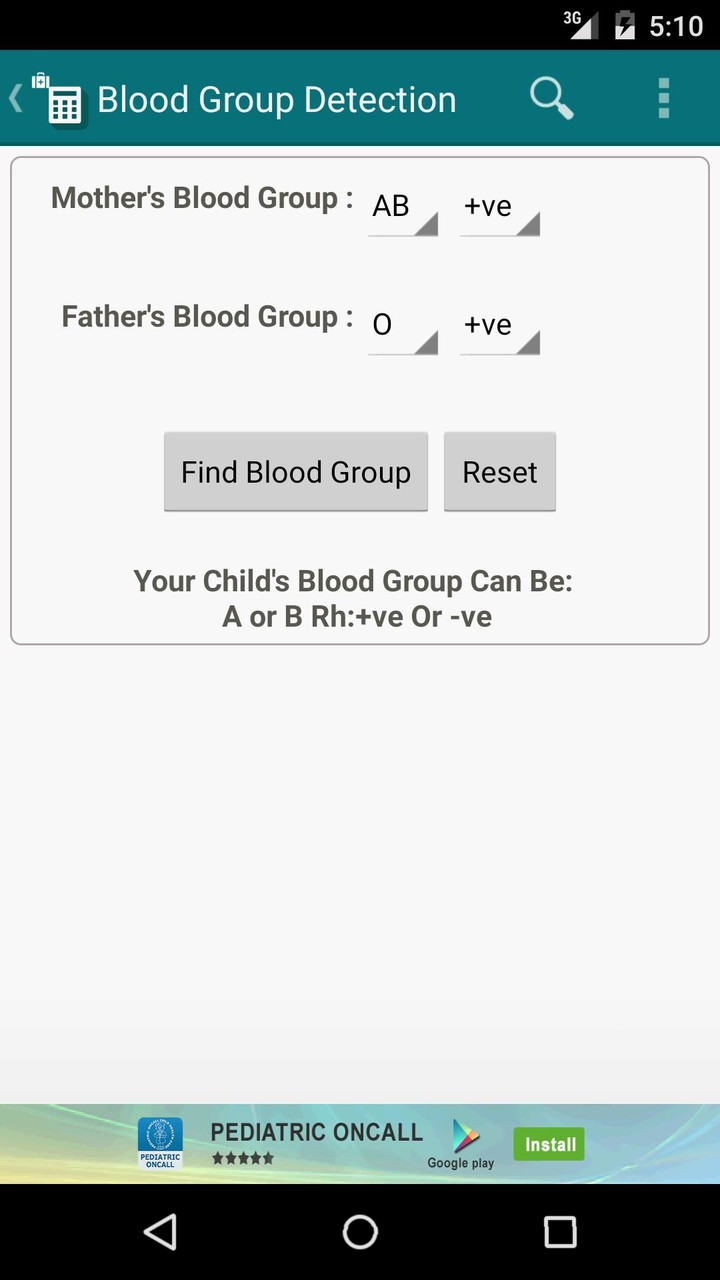
Task: Tap the Android recent apps square button
Action: tap(560, 1232)
